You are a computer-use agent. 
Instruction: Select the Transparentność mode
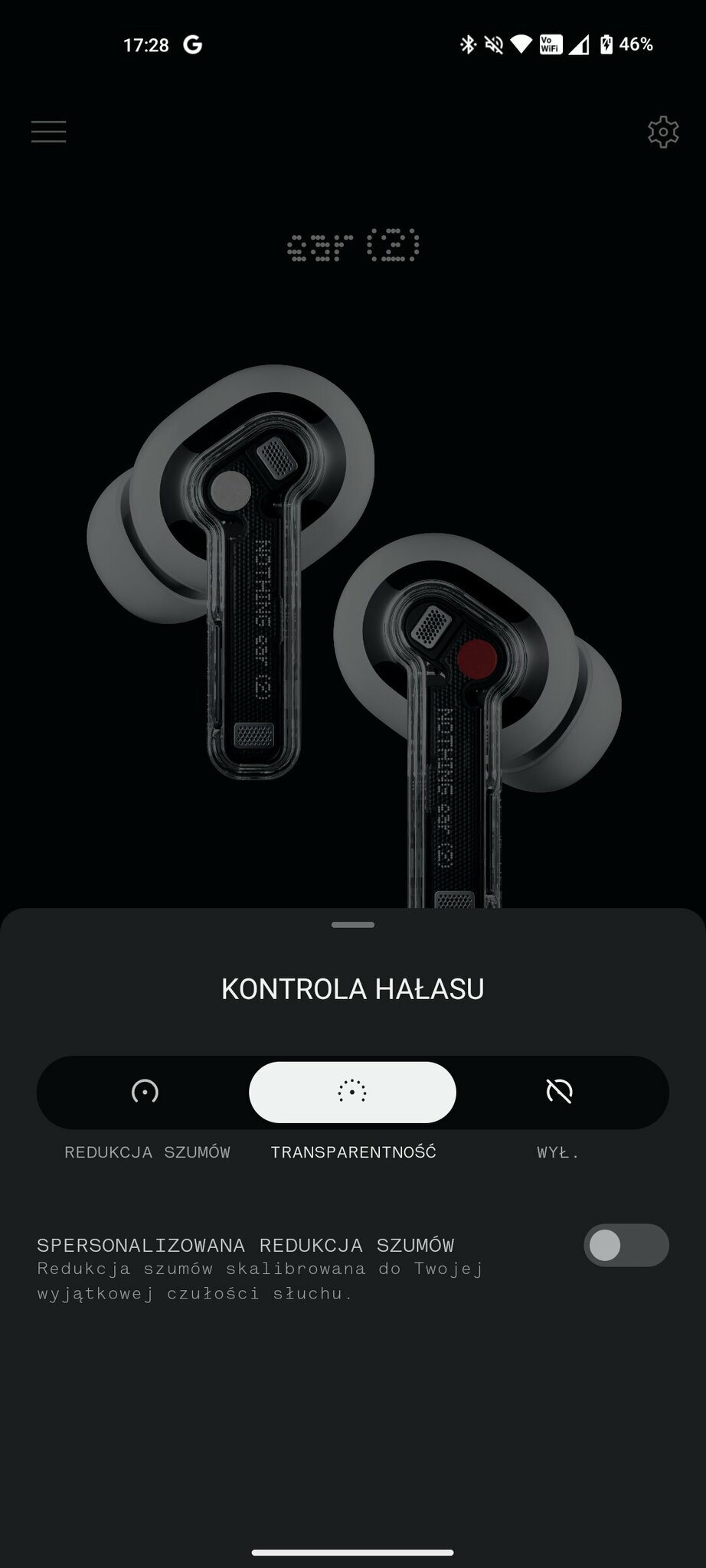352,1092
